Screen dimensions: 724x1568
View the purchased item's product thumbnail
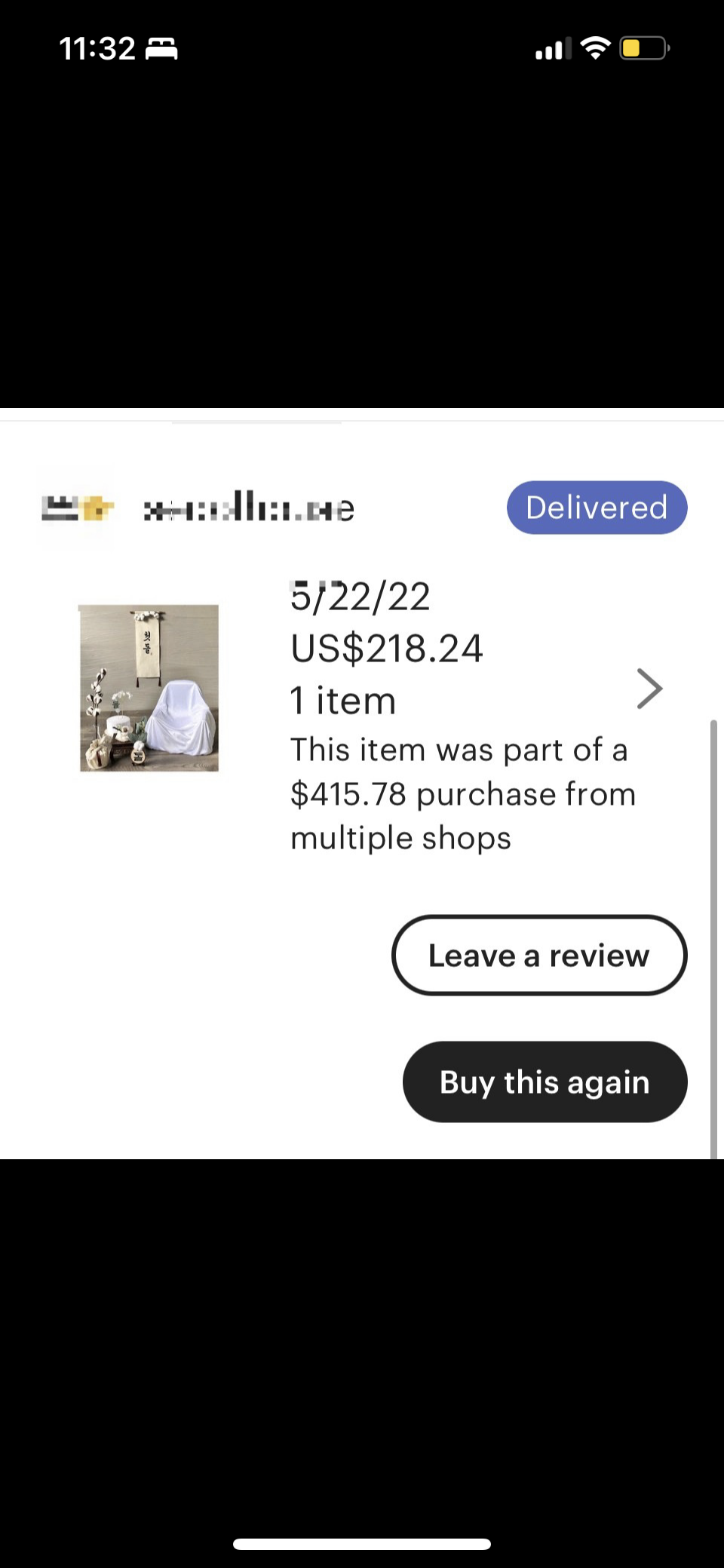click(x=149, y=688)
